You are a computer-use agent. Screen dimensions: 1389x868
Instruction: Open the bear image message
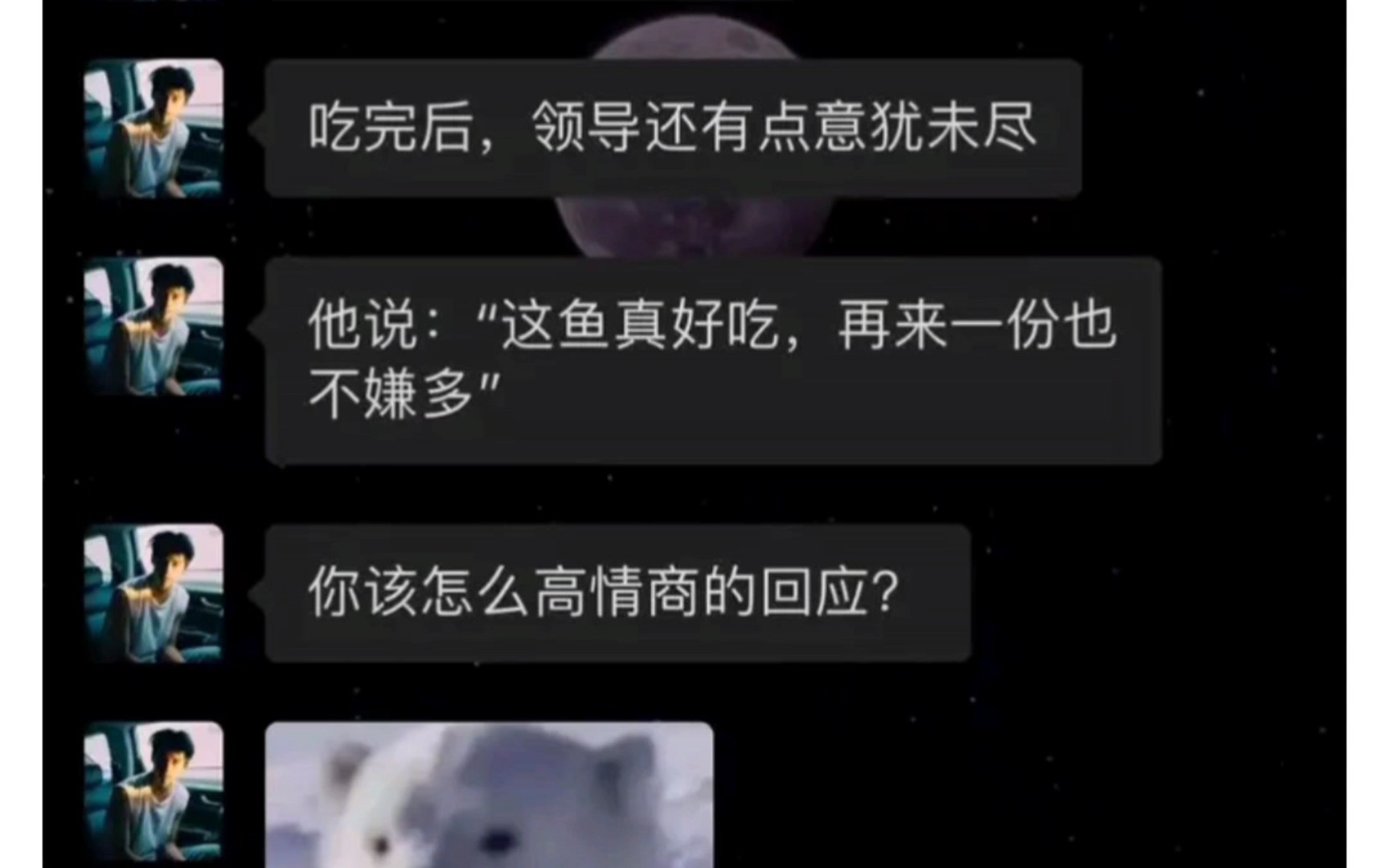click(489, 794)
